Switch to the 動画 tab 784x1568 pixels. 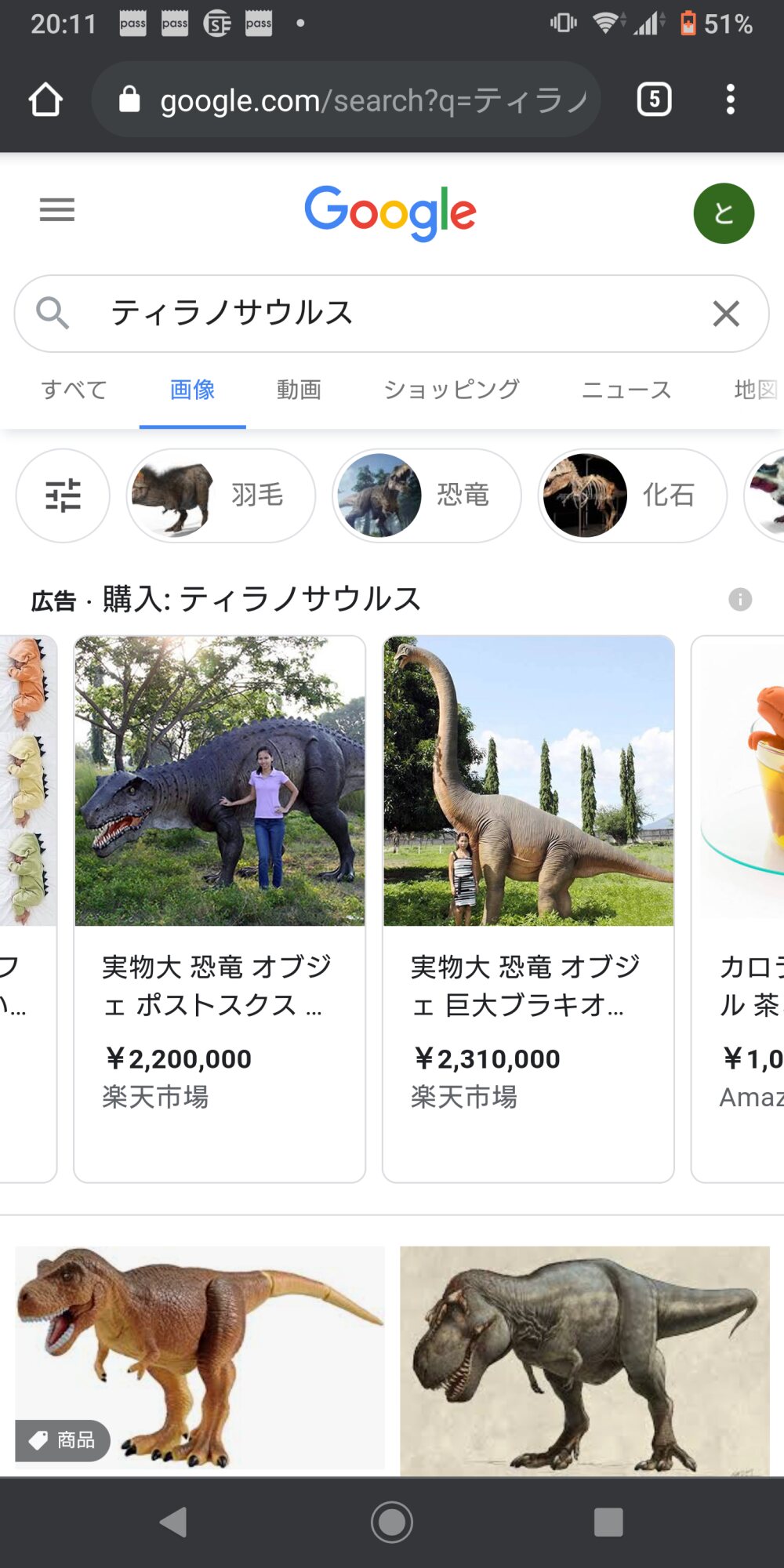[x=299, y=390]
